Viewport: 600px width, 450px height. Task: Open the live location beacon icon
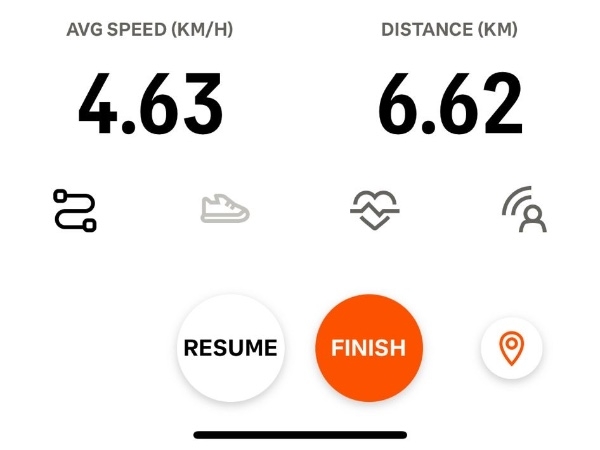point(524,210)
